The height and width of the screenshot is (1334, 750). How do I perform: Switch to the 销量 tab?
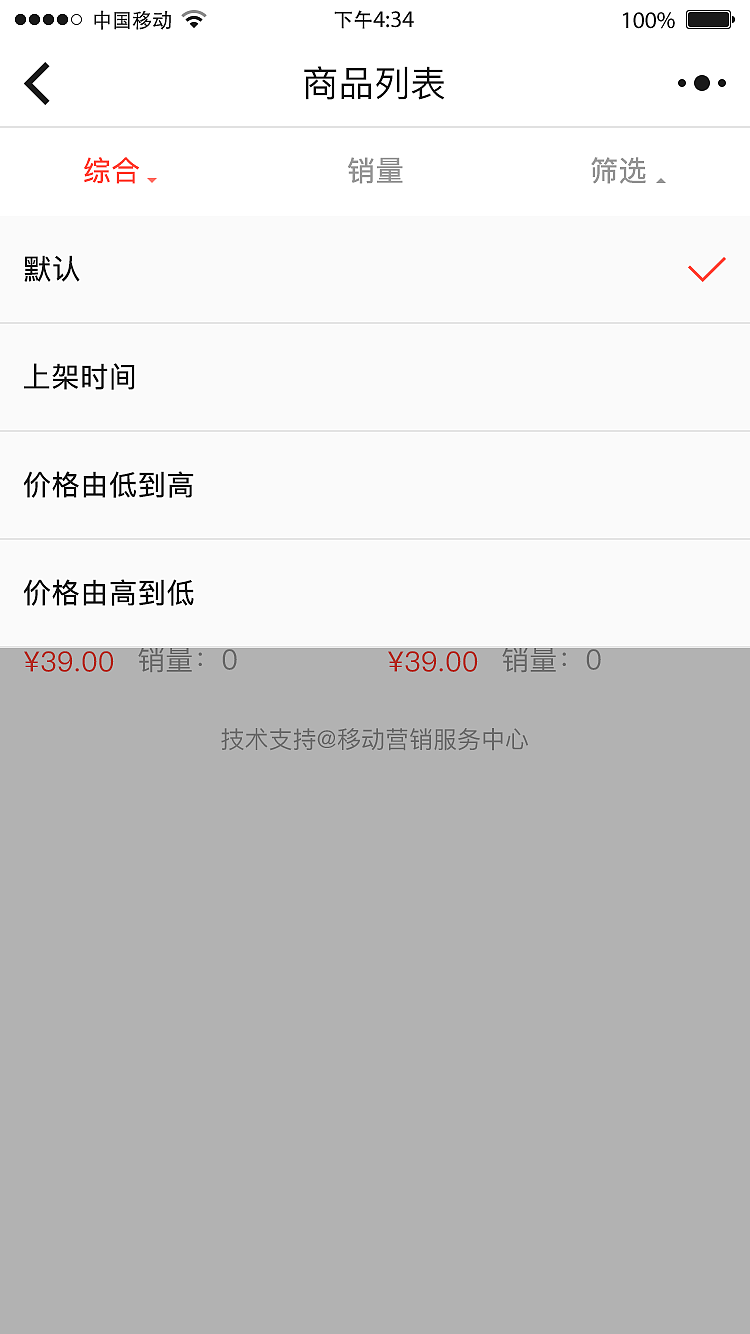[375, 171]
